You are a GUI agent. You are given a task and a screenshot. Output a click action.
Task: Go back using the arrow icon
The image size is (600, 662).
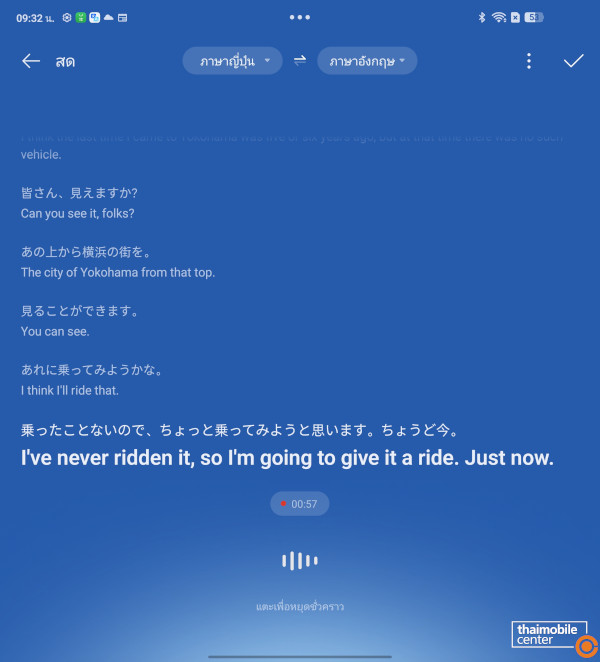(x=31, y=61)
